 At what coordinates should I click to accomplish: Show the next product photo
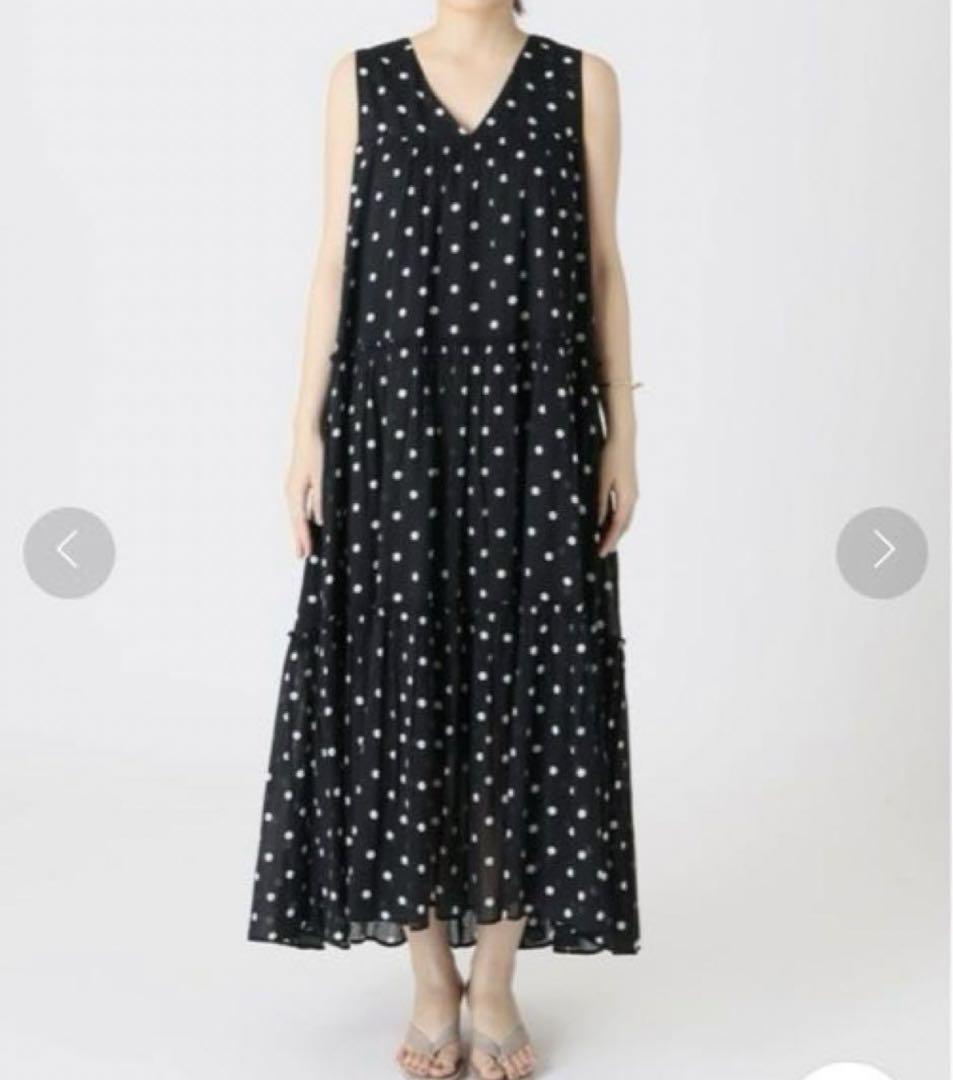[882, 552]
